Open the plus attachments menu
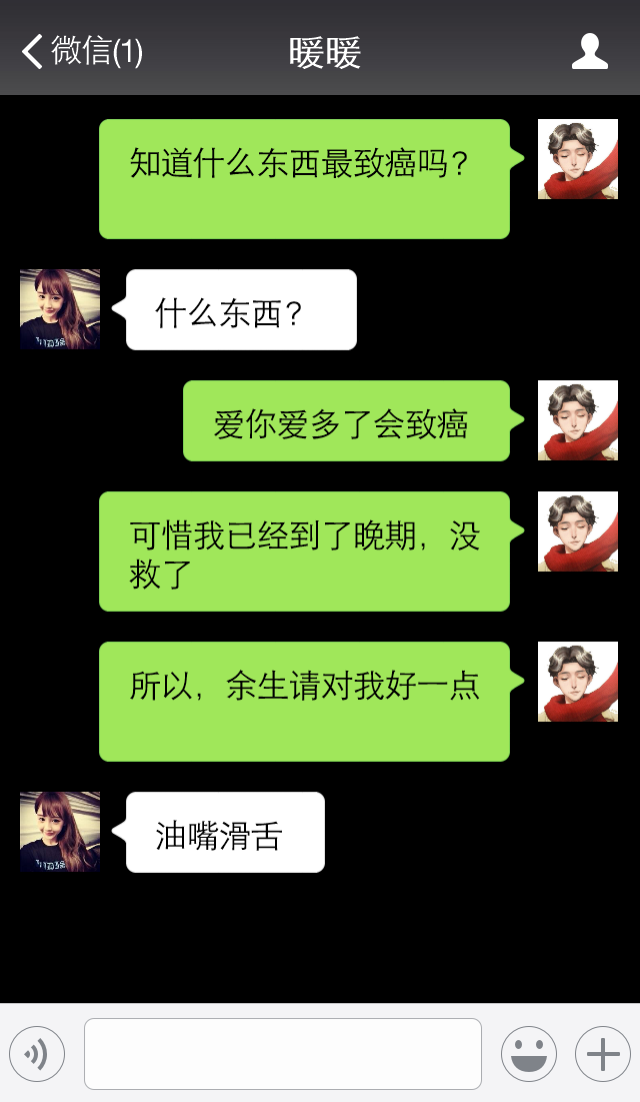Image resolution: width=640 pixels, height=1102 pixels. (602, 1054)
